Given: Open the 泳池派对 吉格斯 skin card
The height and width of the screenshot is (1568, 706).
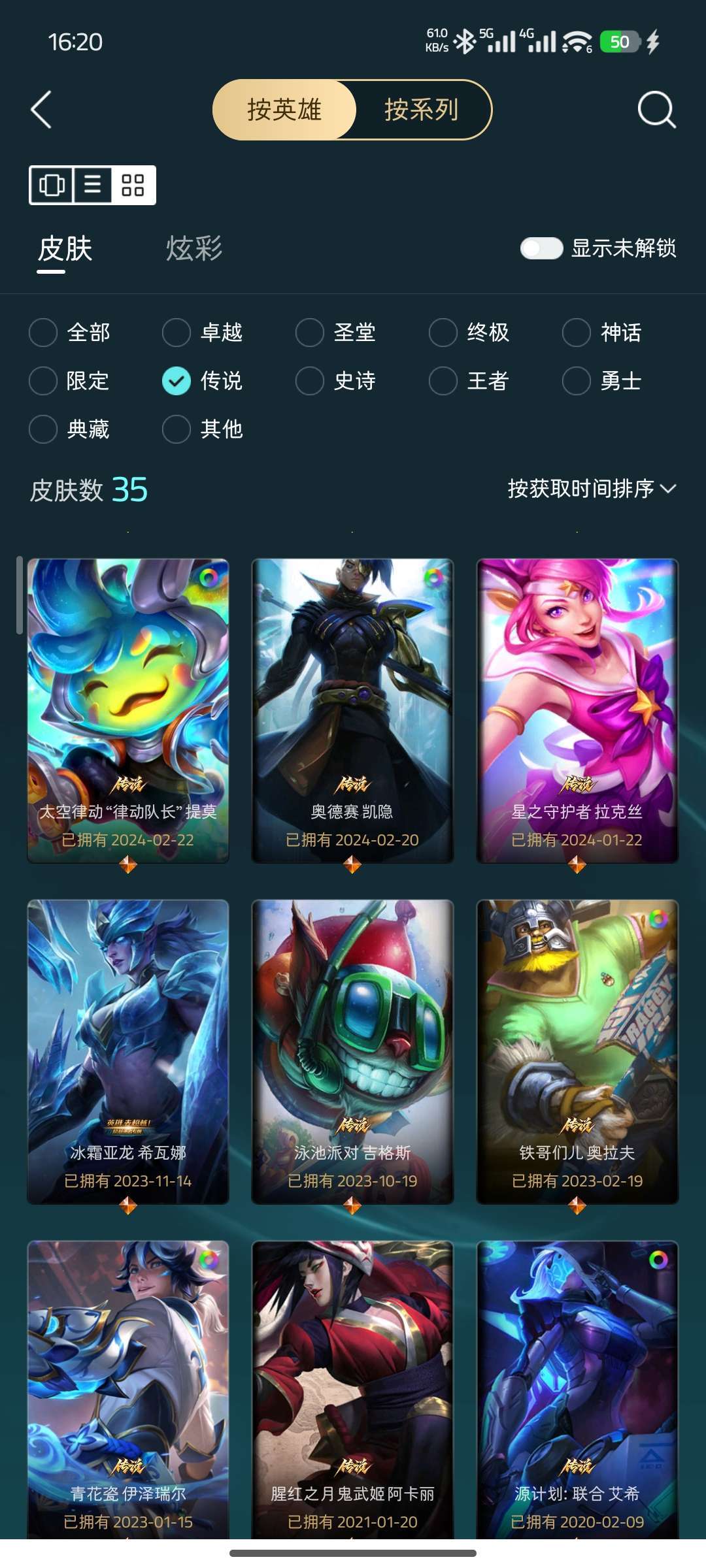Looking at the screenshot, I should [352, 1052].
